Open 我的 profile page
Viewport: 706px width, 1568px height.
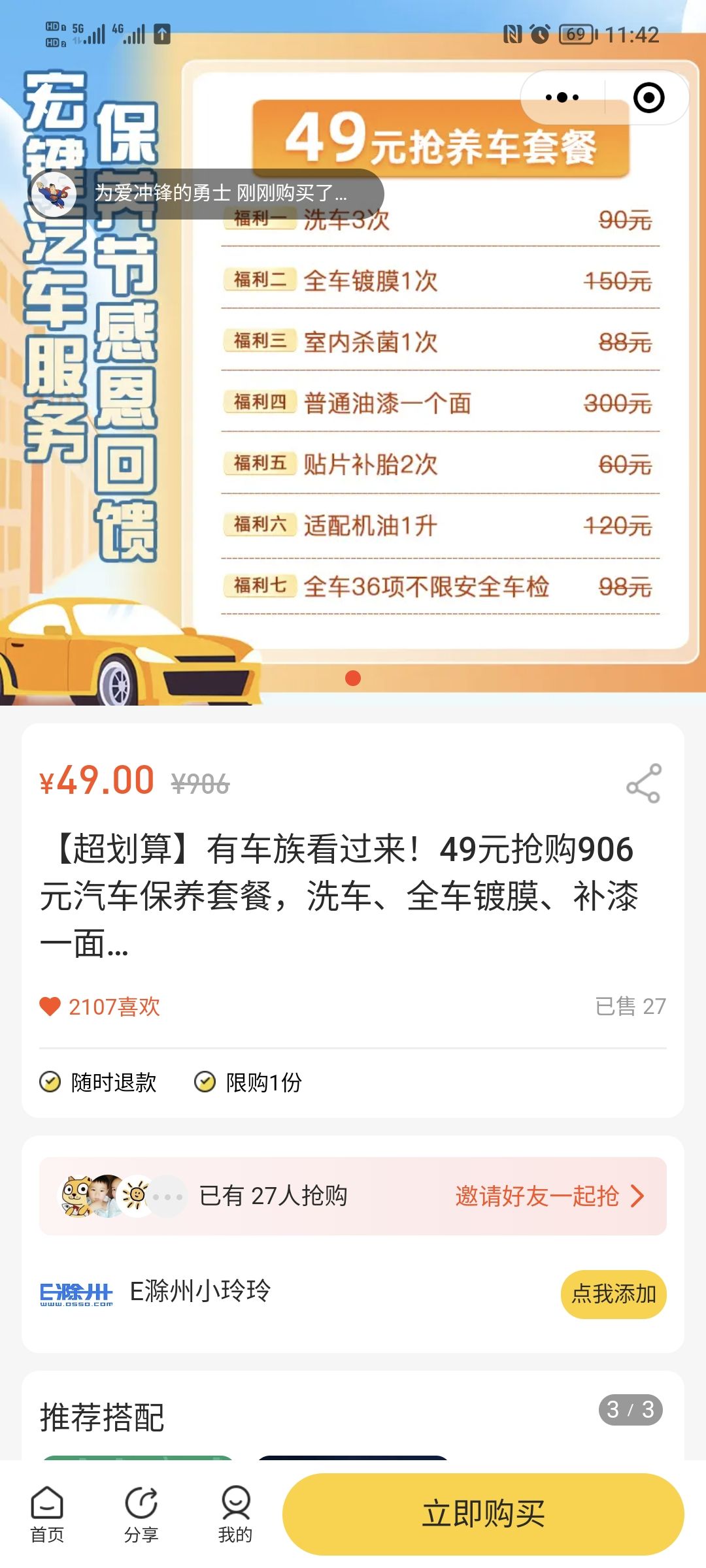pos(235,1514)
